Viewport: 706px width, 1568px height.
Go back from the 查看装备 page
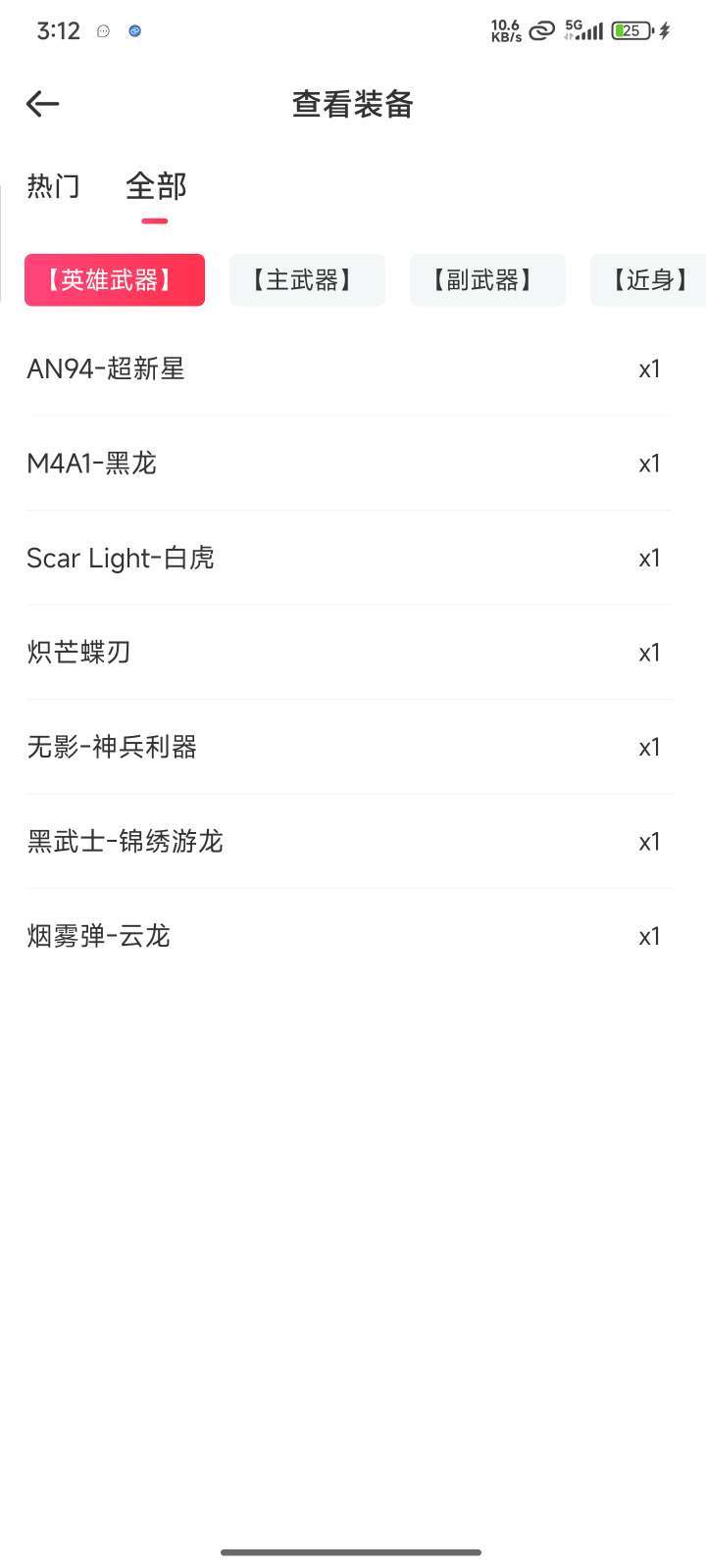coord(43,104)
